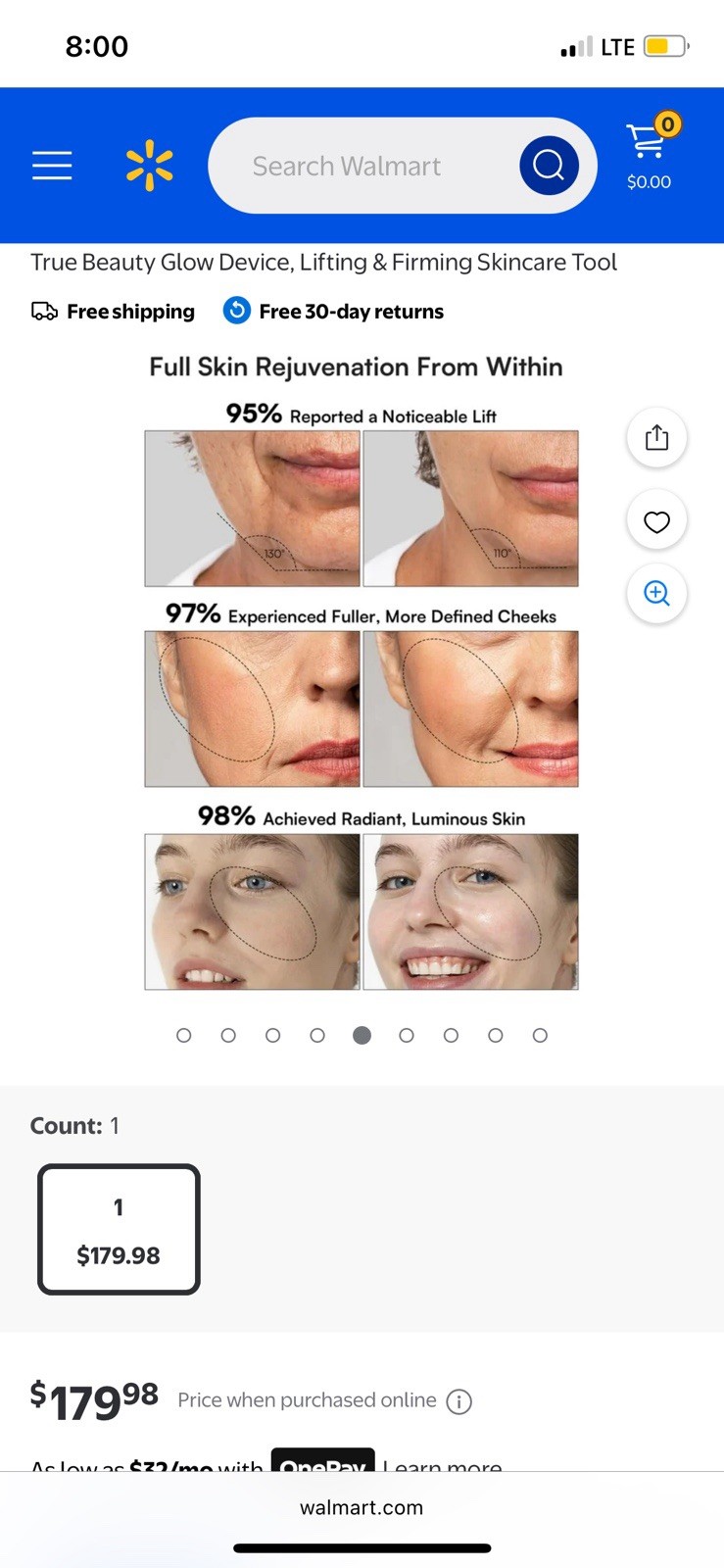Open the hamburger navigation menu
The height and width of the screenshot is (1568, 724).
point(52,166)
